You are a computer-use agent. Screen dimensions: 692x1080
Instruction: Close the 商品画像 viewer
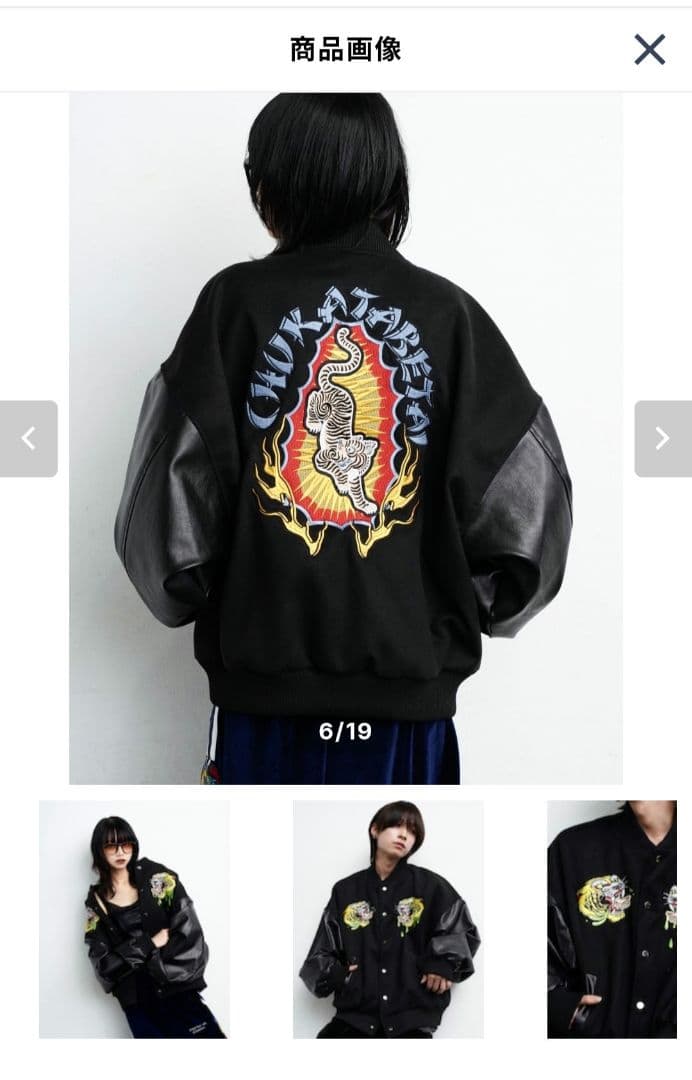649,49
